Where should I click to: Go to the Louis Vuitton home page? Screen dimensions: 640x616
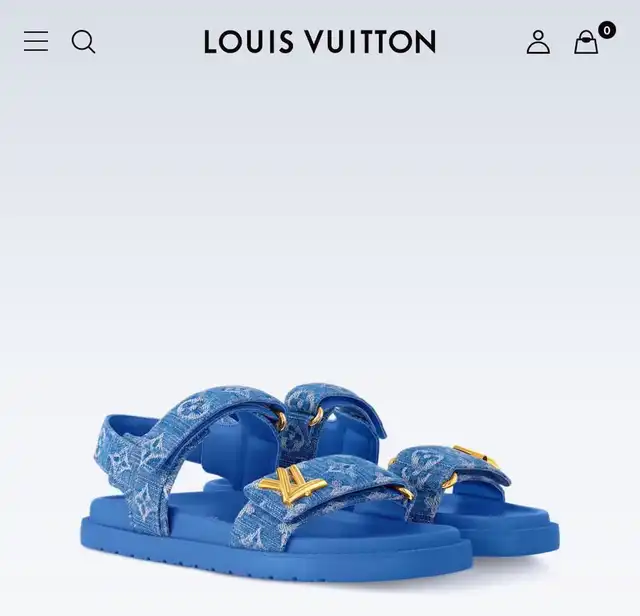(320, 42)
